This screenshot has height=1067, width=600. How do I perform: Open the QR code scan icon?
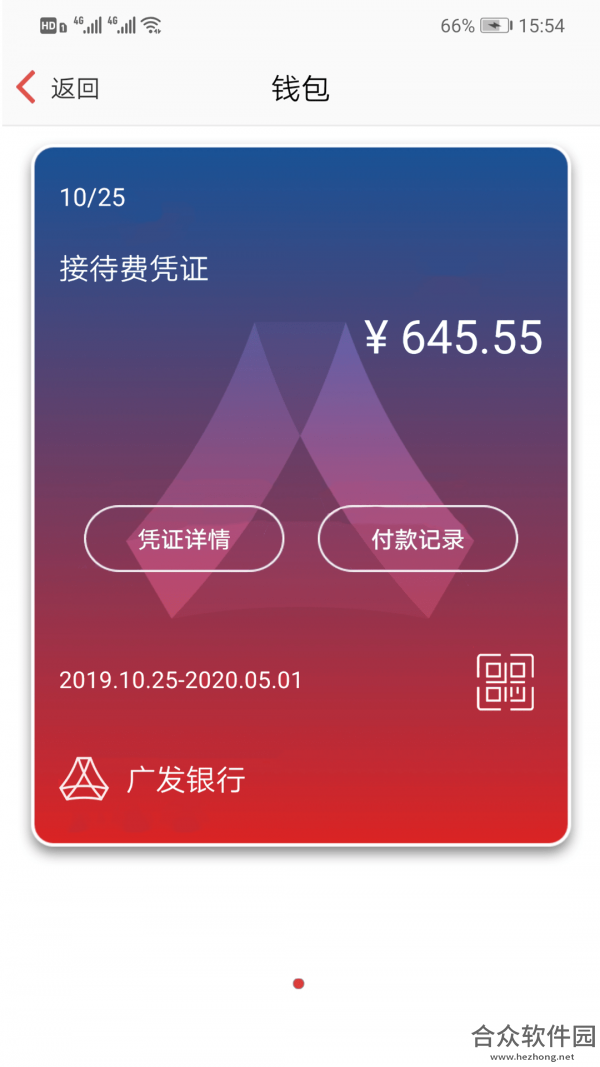[x=505, y=682]
